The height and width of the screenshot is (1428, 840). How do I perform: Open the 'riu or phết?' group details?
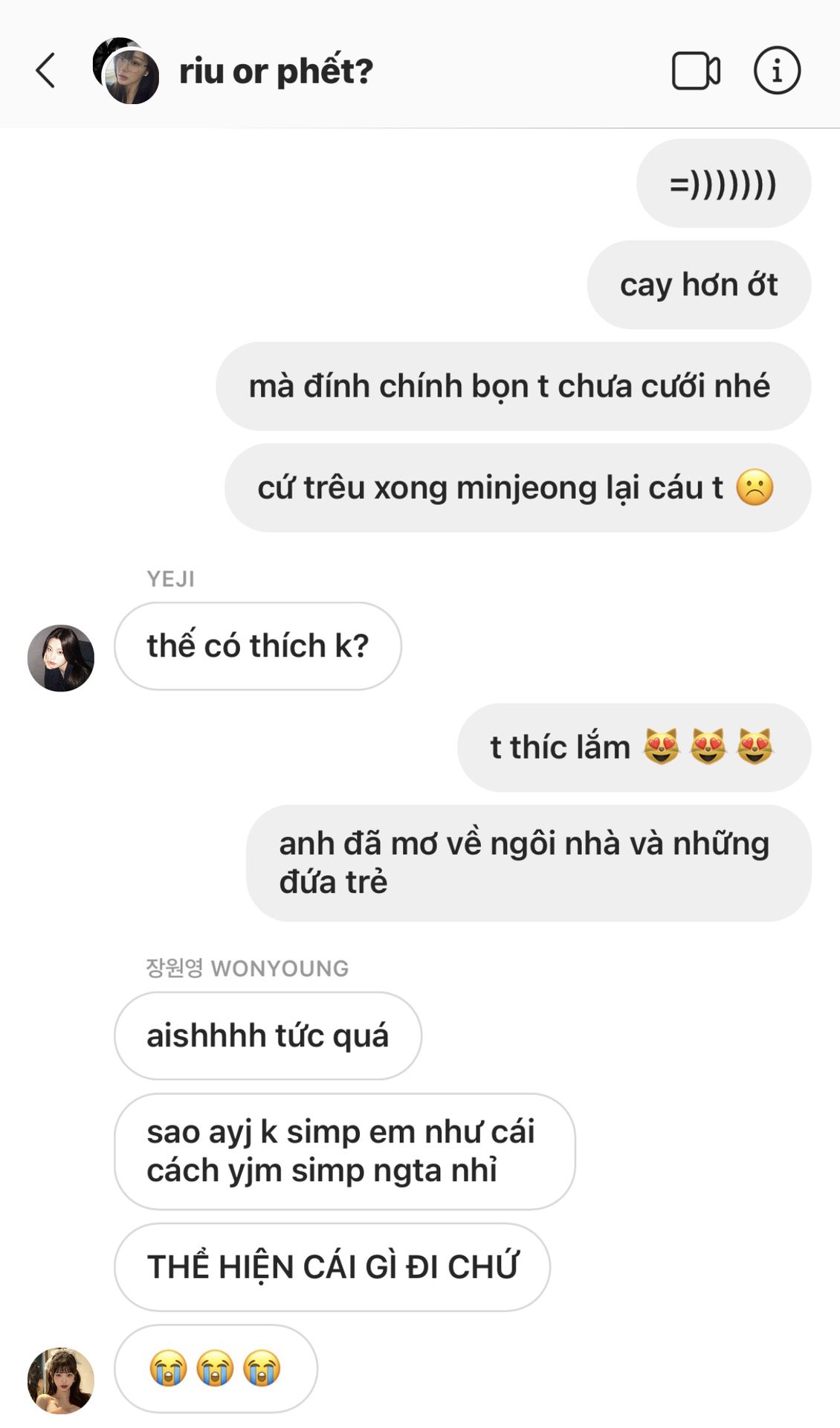click(276, 71)
